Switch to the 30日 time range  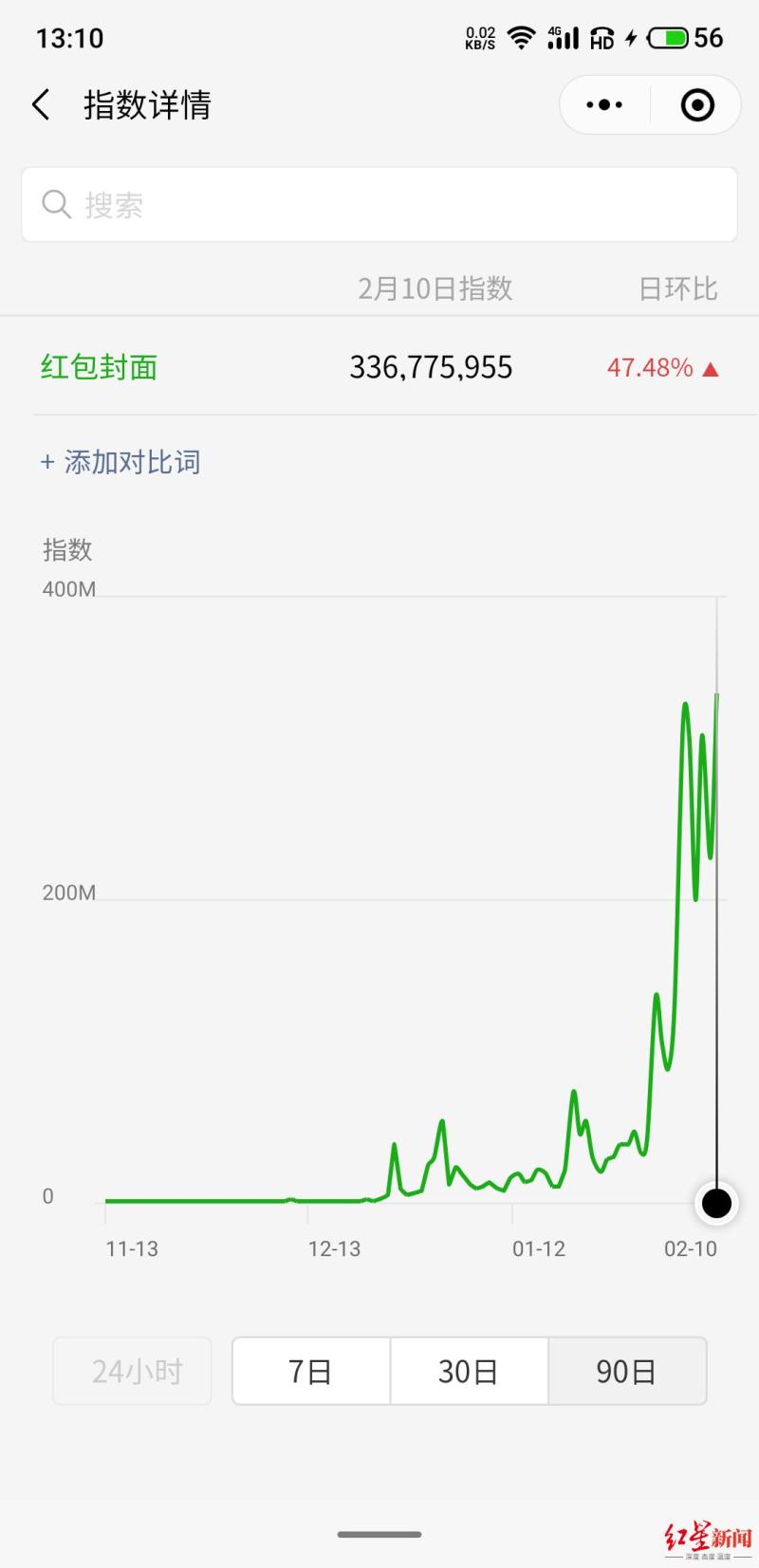coord(469,1371)
